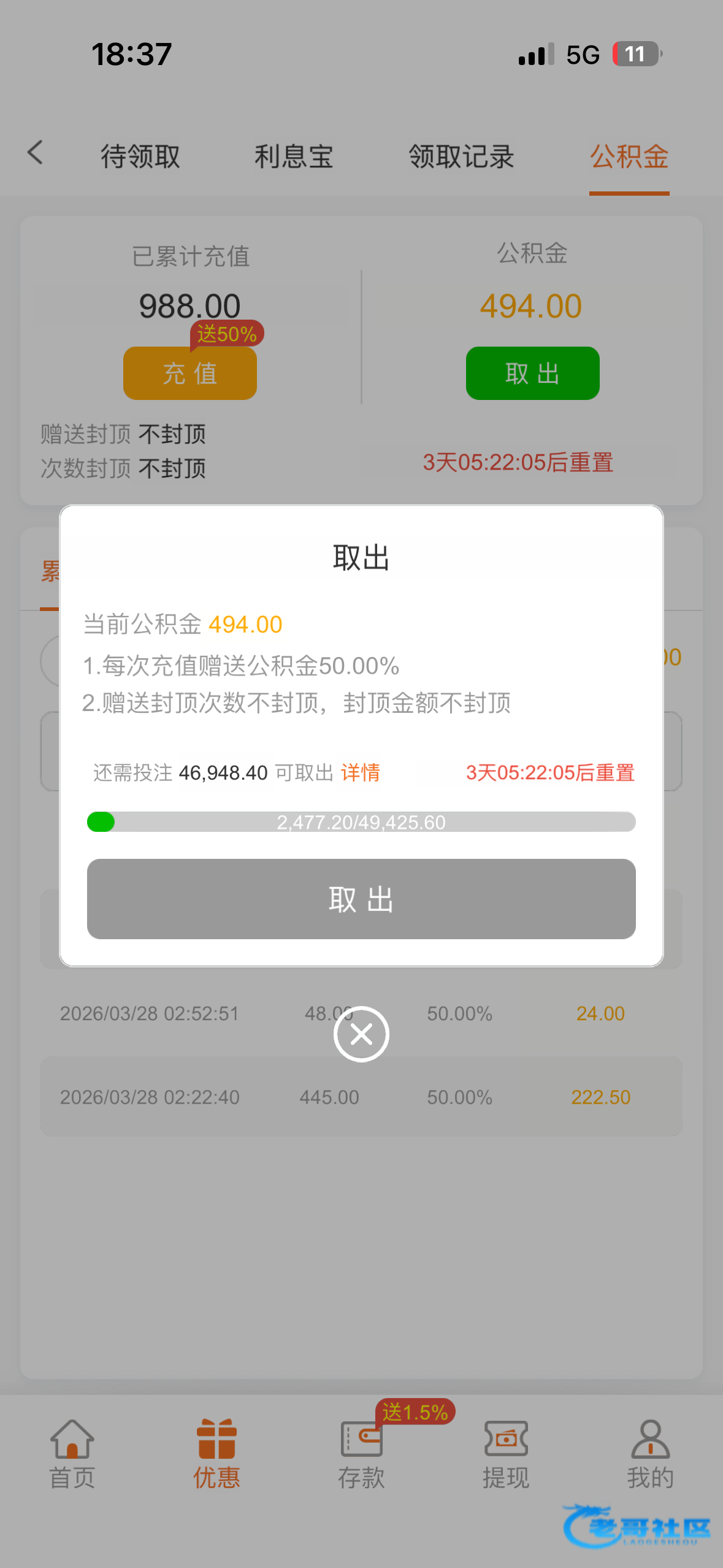Open the 详情 link in the dialog
Image resolution: width=723 pixels, height=1568 pixels.
pos(361,772)
